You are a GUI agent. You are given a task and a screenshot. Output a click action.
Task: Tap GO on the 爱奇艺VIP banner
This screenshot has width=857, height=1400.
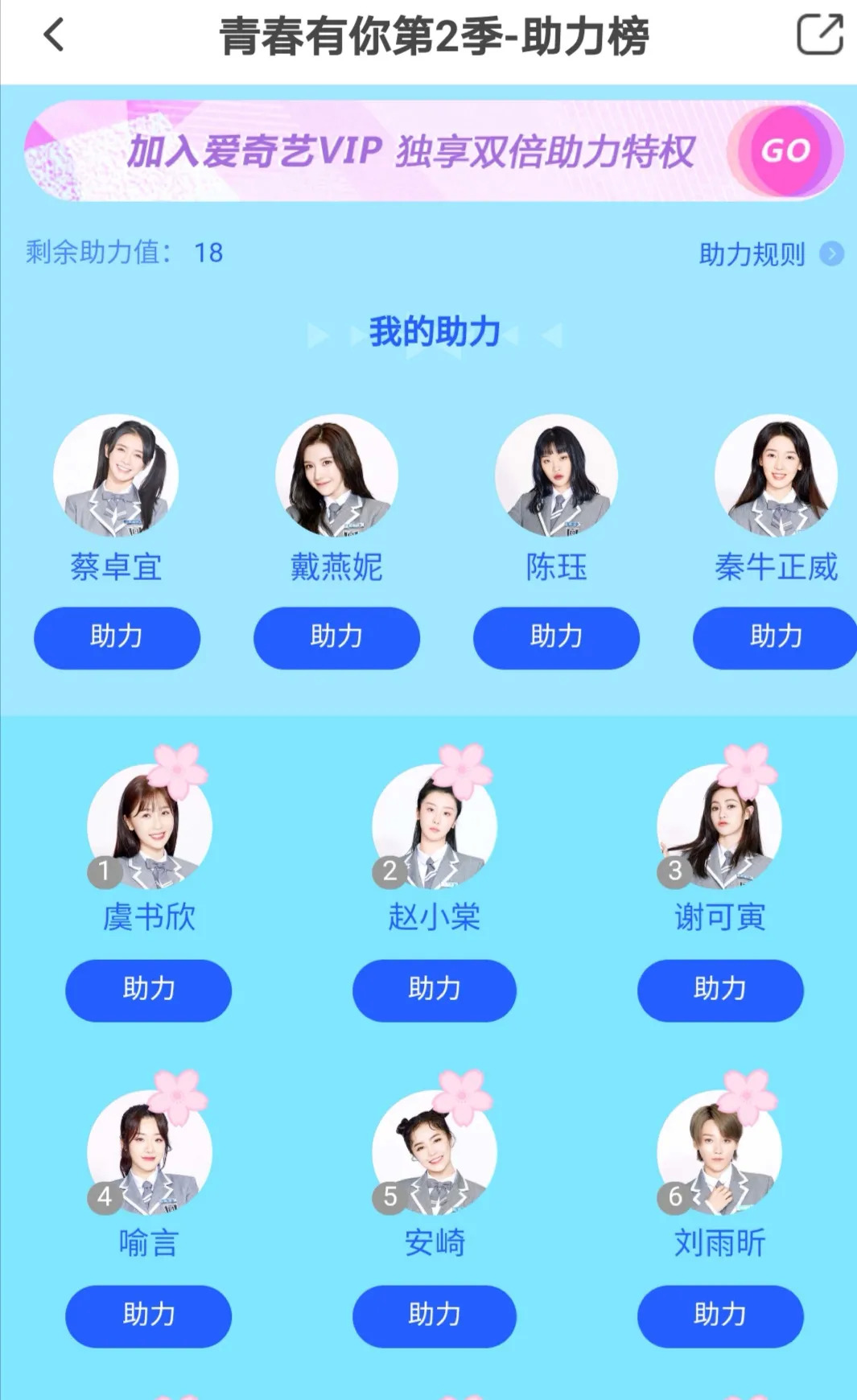[785, 150]
